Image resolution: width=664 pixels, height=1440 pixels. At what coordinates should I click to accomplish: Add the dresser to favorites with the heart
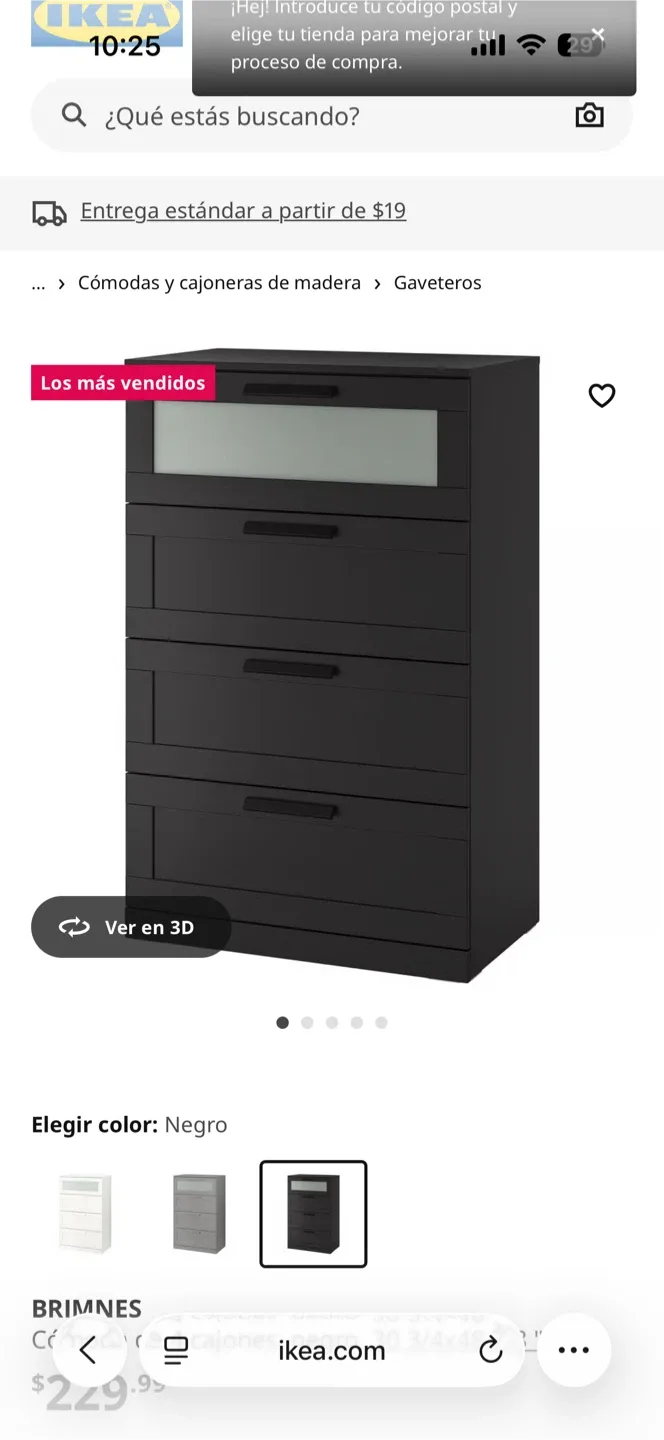tap(601, 396)
